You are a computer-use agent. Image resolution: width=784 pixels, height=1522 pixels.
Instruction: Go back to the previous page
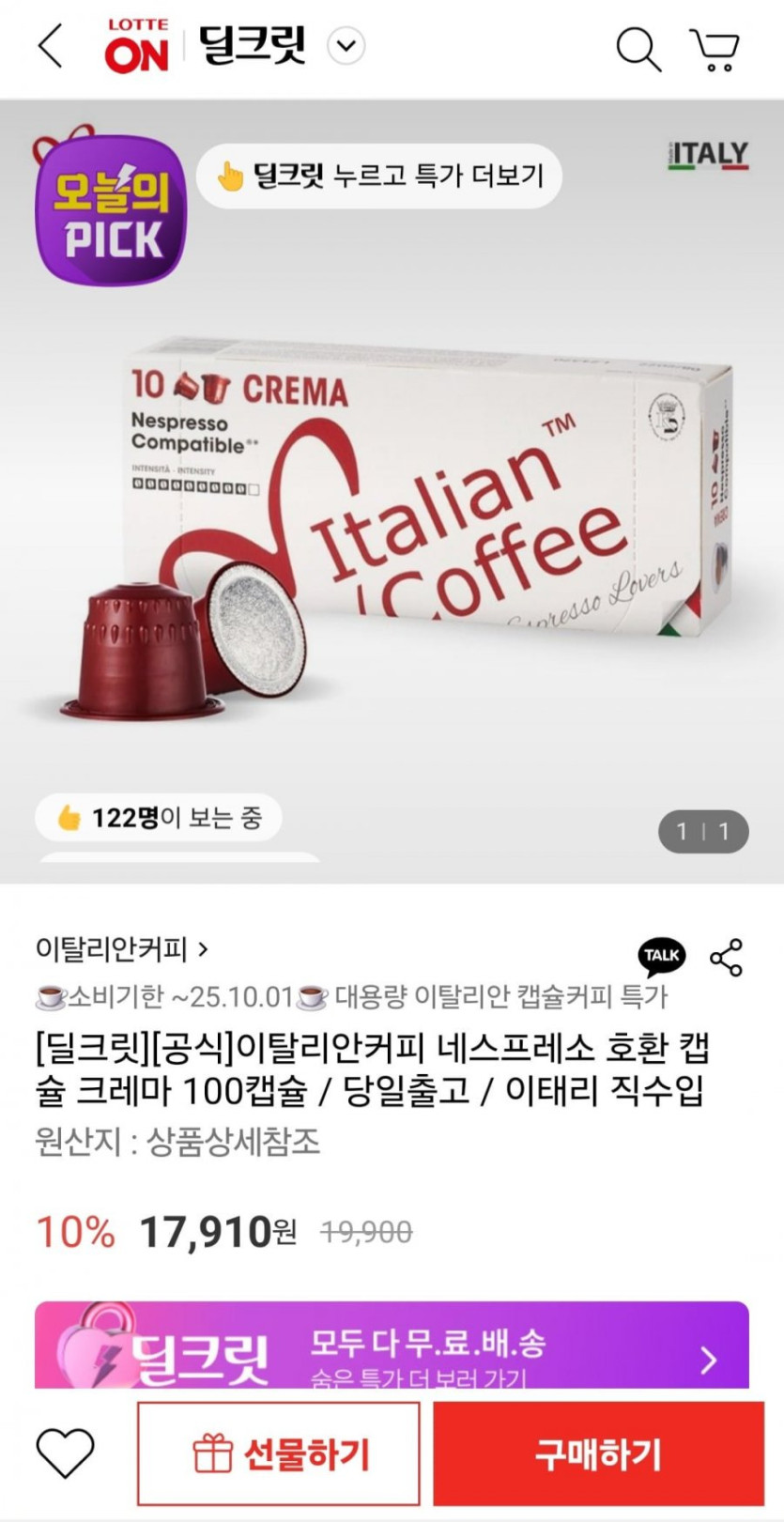click(x=51, y=46)
